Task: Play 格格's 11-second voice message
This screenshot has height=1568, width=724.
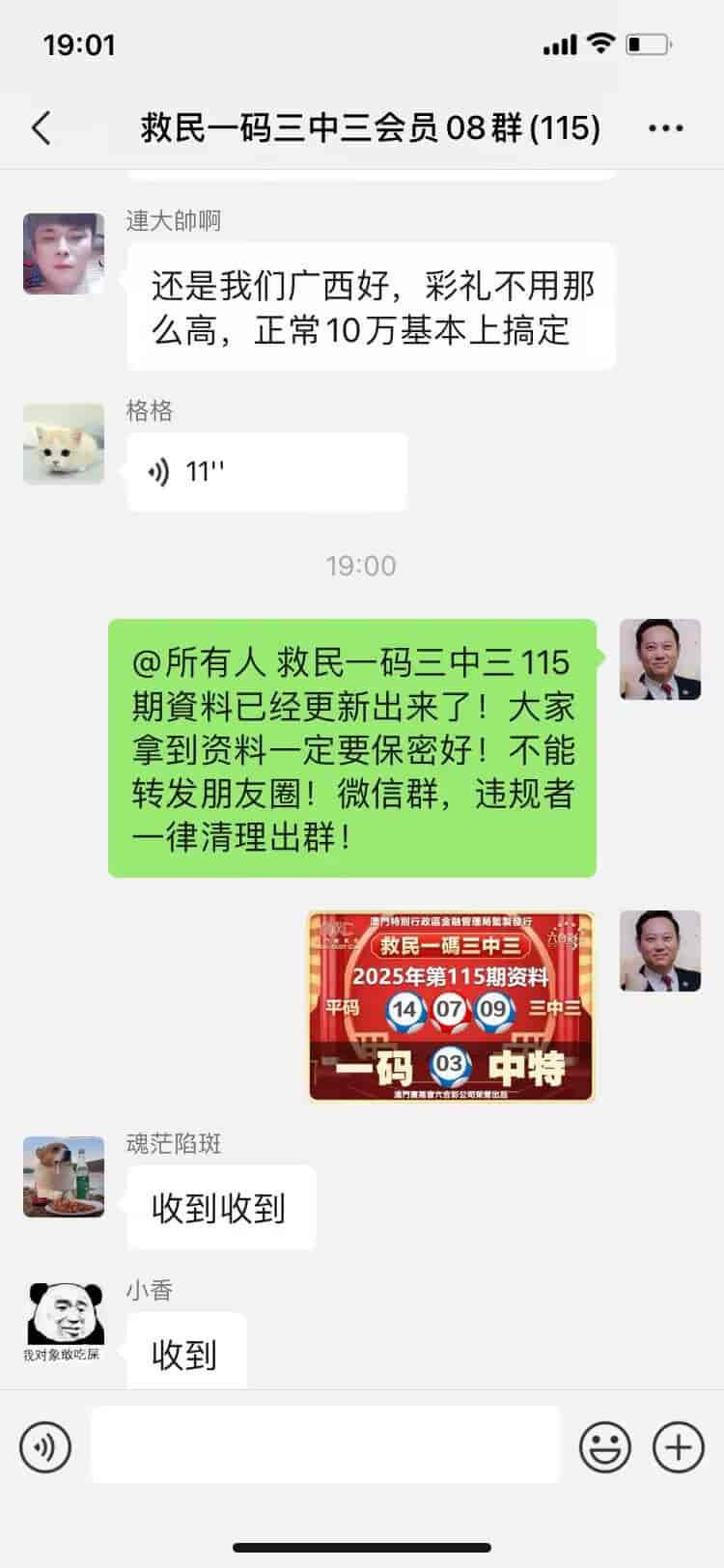Action: click(265, 471)
